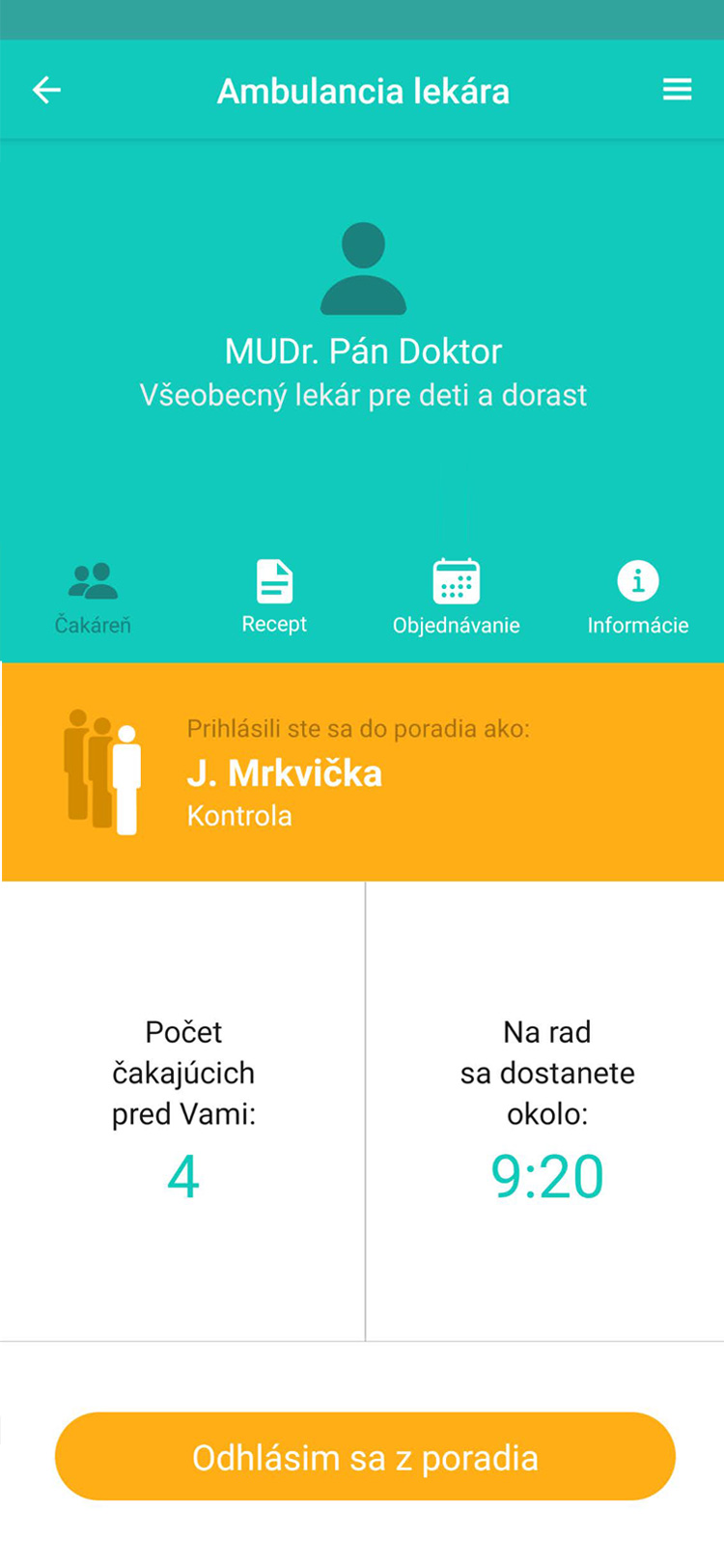Screen dimensions: 724x1568
Task: Tap the Kontrola visit type label
Action: (240, 815)
